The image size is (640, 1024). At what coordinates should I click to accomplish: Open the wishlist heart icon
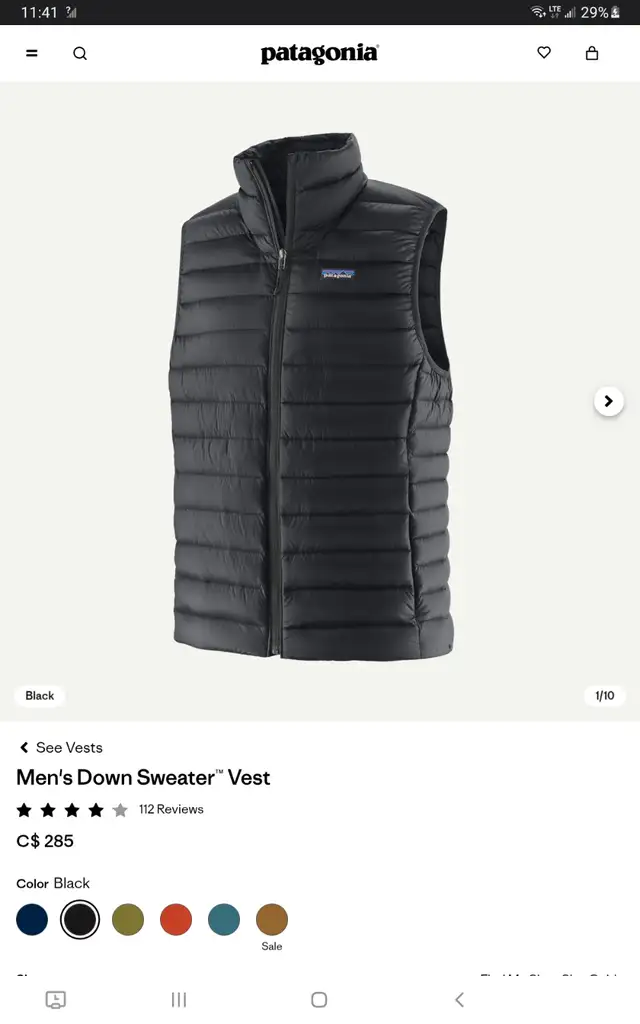coord(544,52)
